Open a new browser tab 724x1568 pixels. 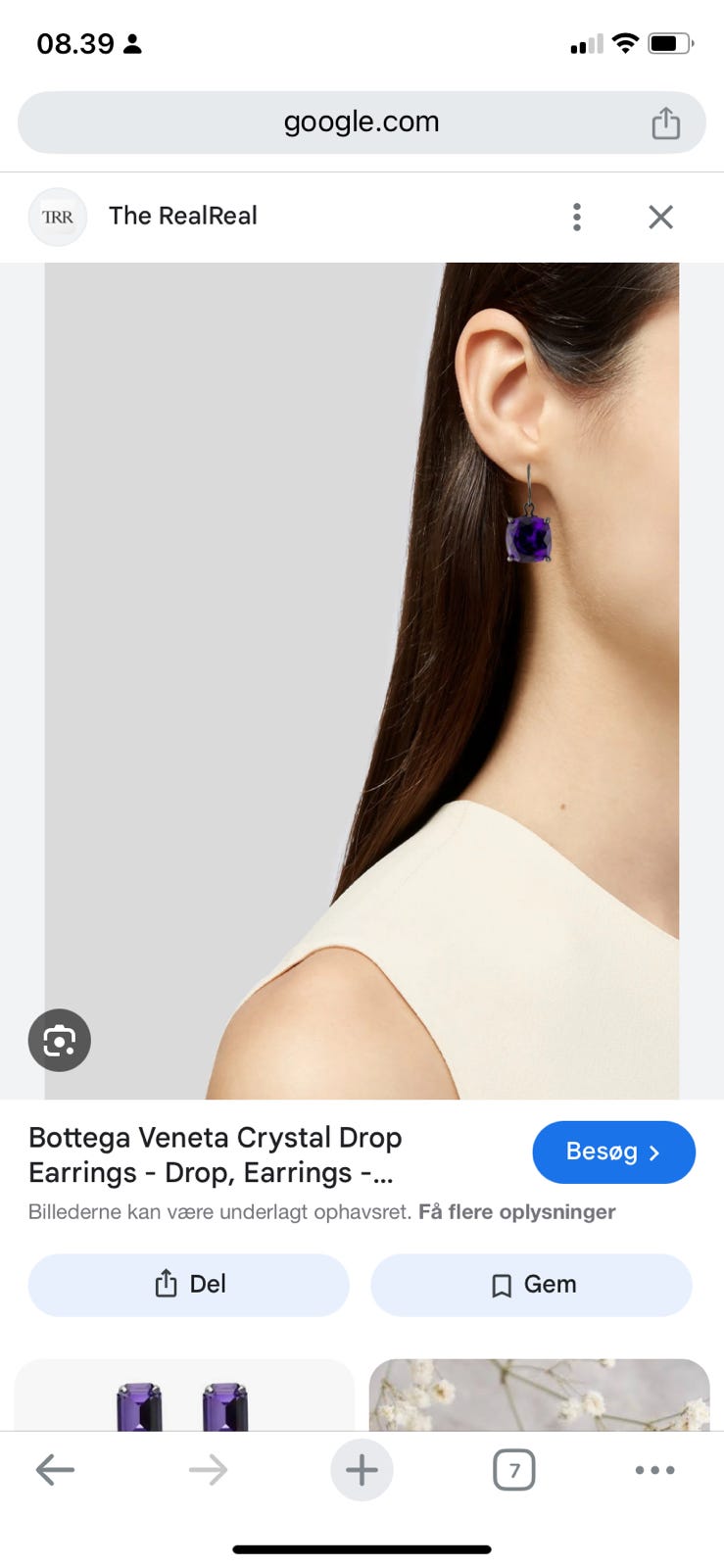point(362,1470)
